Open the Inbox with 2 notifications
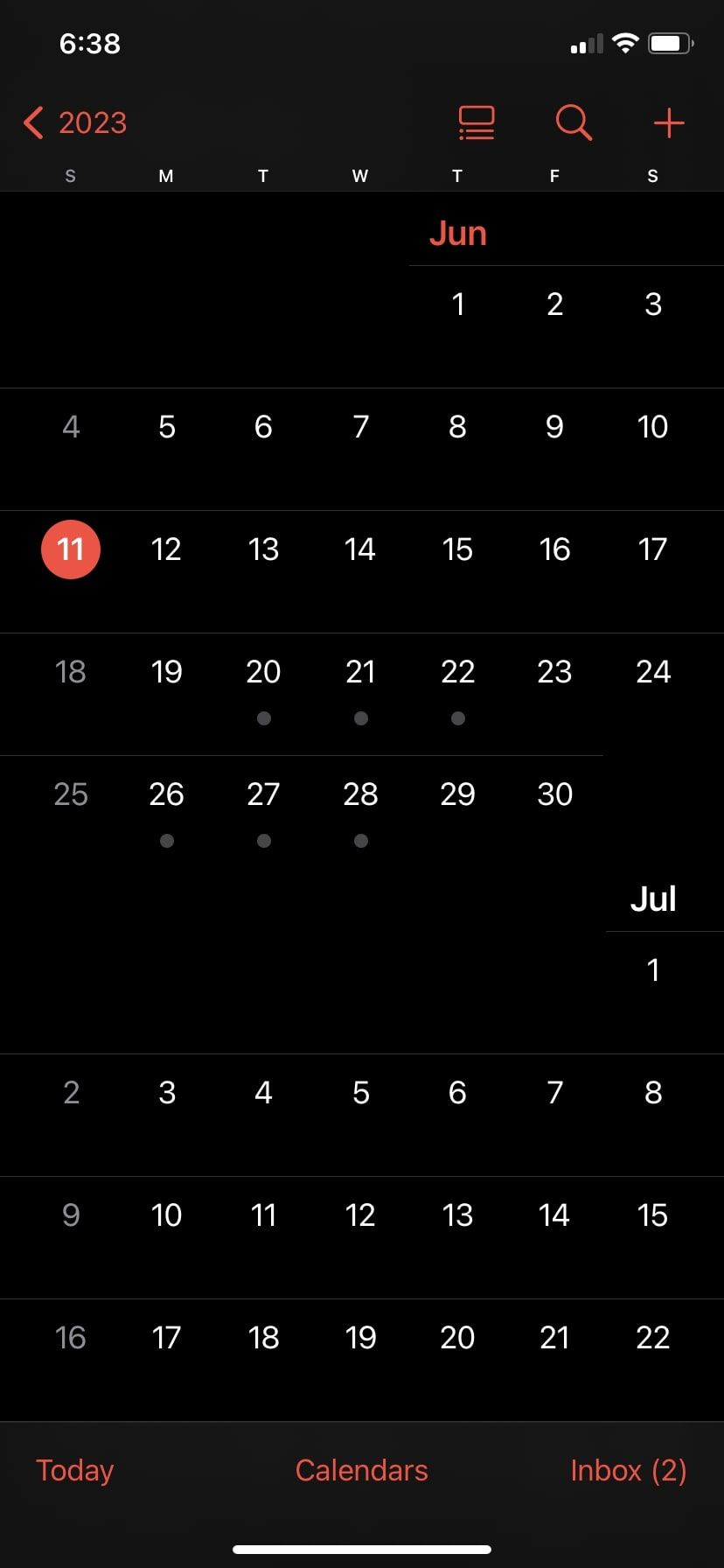The width and height of the screenshot is (724, 1568). 628,1470
